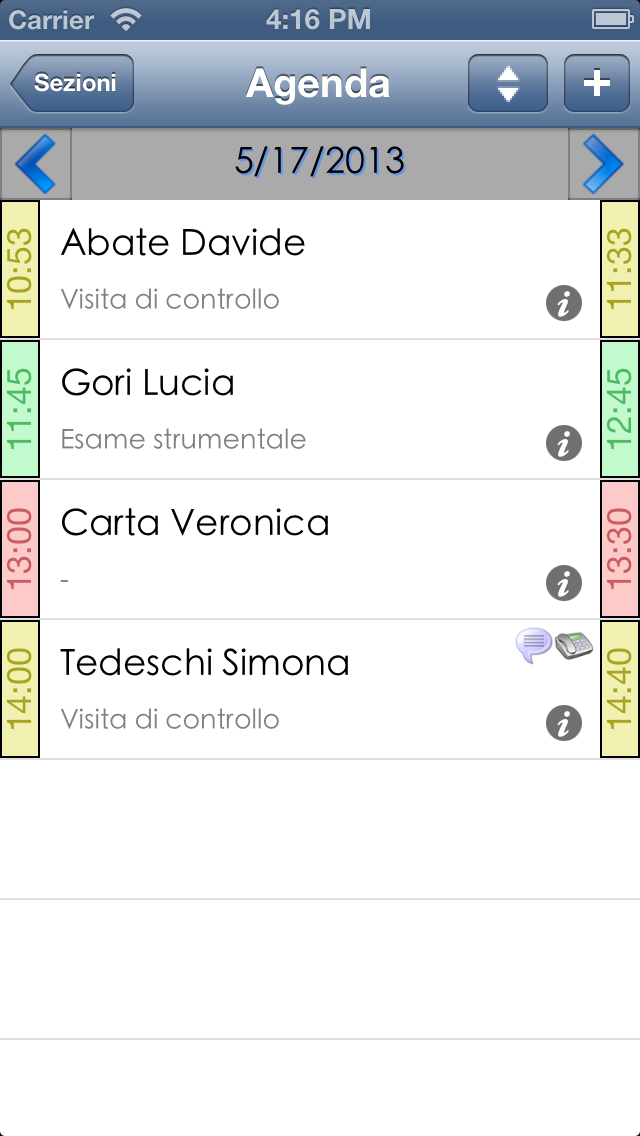Add a new appointment with plus button
The image size is (640, 1136).
point(597,83)
